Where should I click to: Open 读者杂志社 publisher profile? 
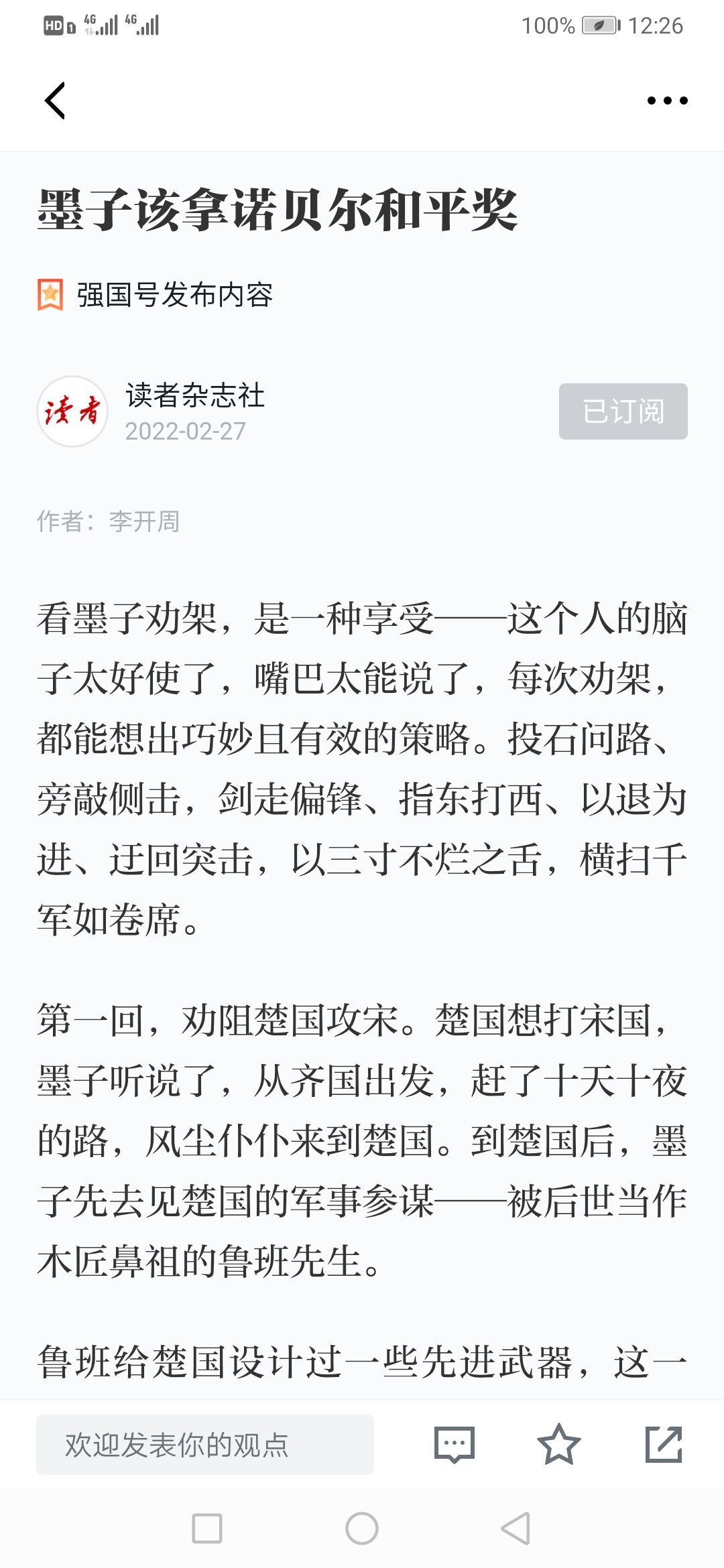194,395
